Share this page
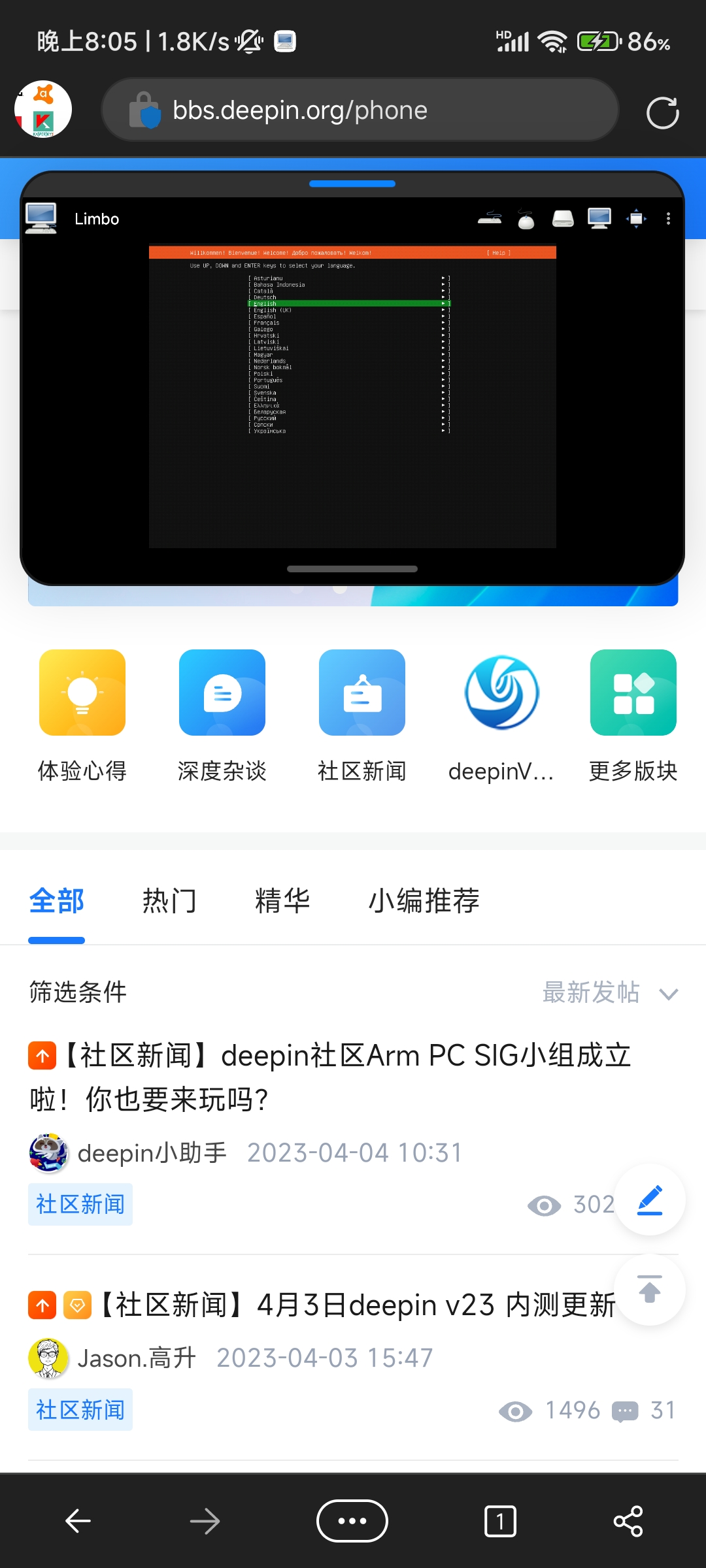 click(x=628, y=1521)
